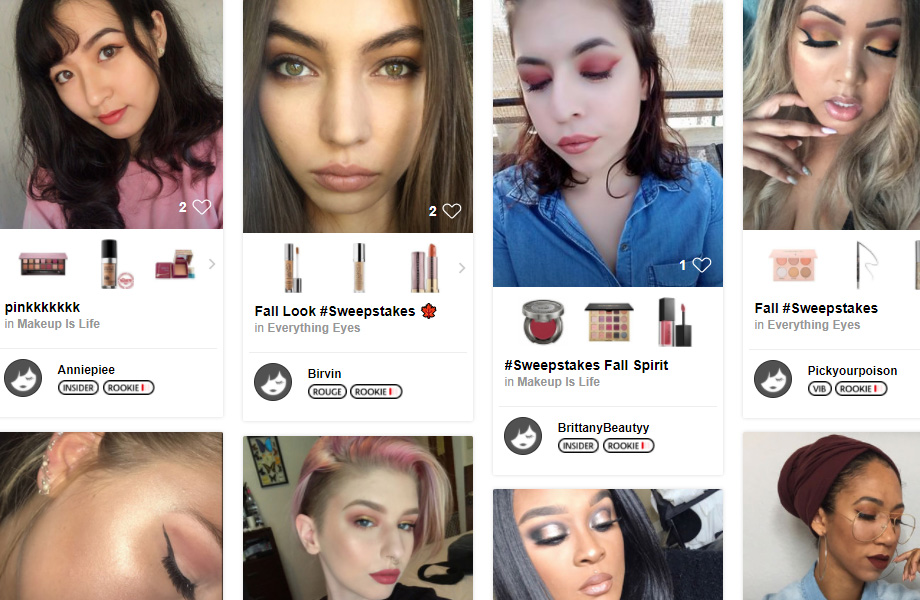Open Pickyourpoison's profile
Image resolution: width=920 pixels, height=600 pixels.
[851, 371]
